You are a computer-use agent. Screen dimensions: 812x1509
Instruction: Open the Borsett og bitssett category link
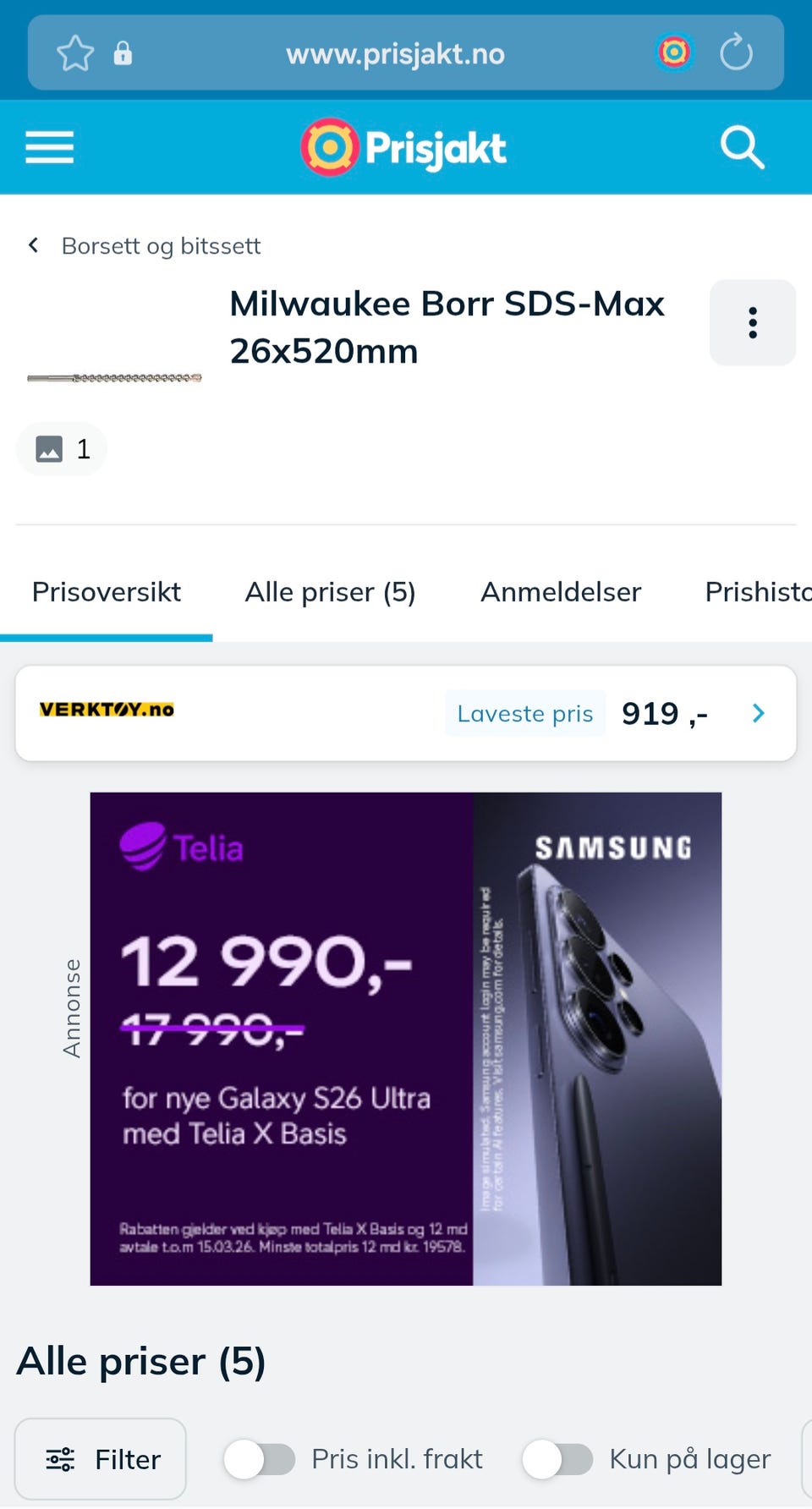pos(161,245)
